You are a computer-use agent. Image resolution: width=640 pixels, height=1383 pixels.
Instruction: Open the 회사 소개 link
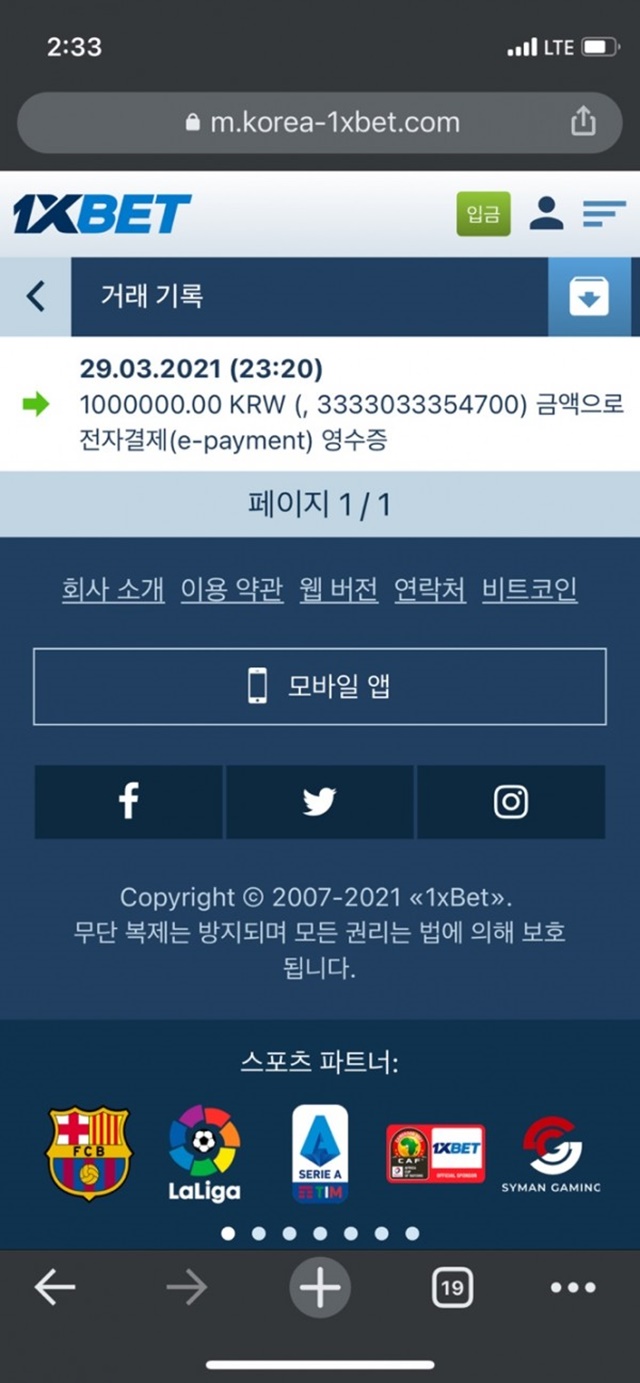[x=113, y=590]
